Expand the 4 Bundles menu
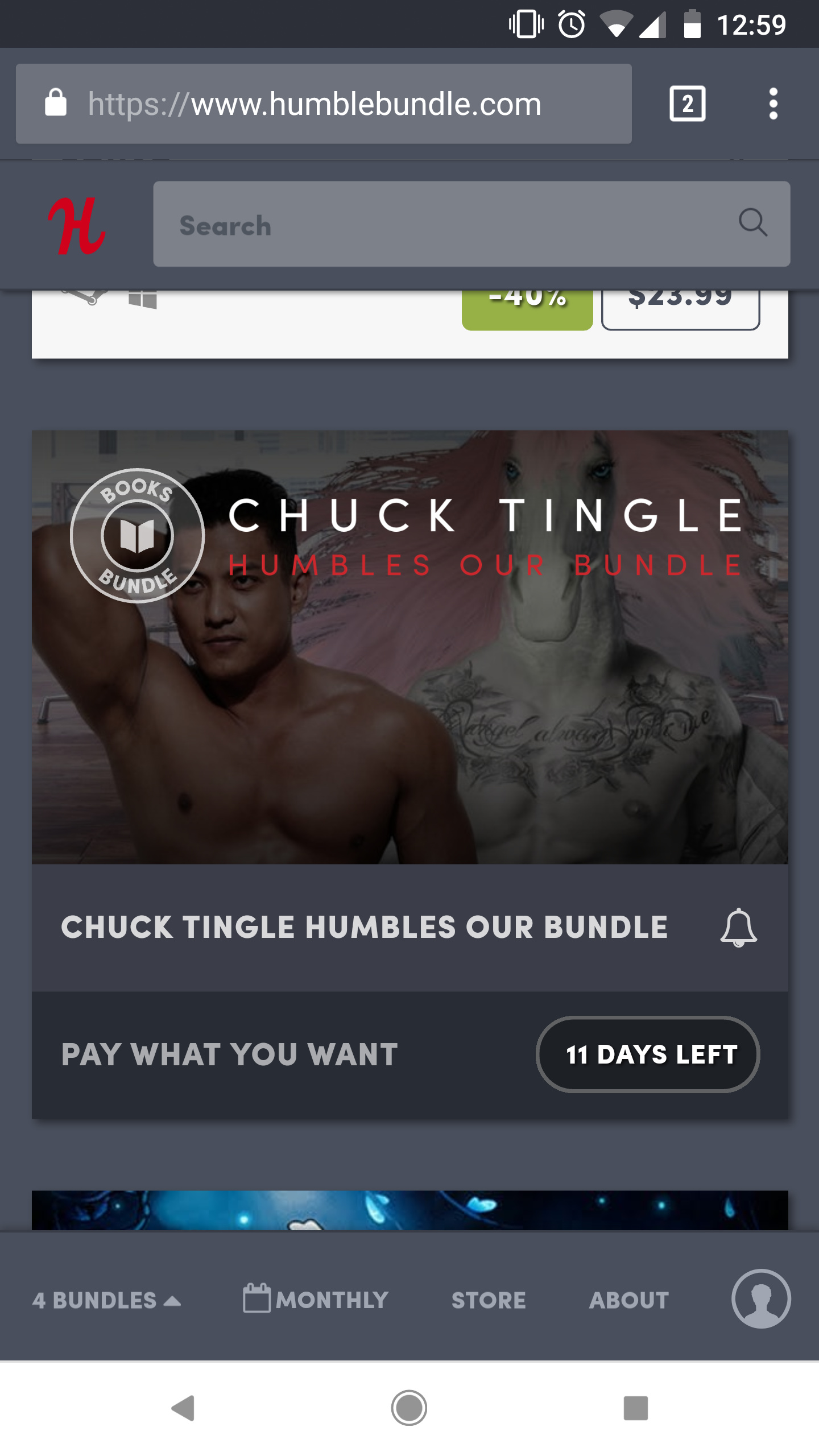The image size is (819, 1456). 106,1300
